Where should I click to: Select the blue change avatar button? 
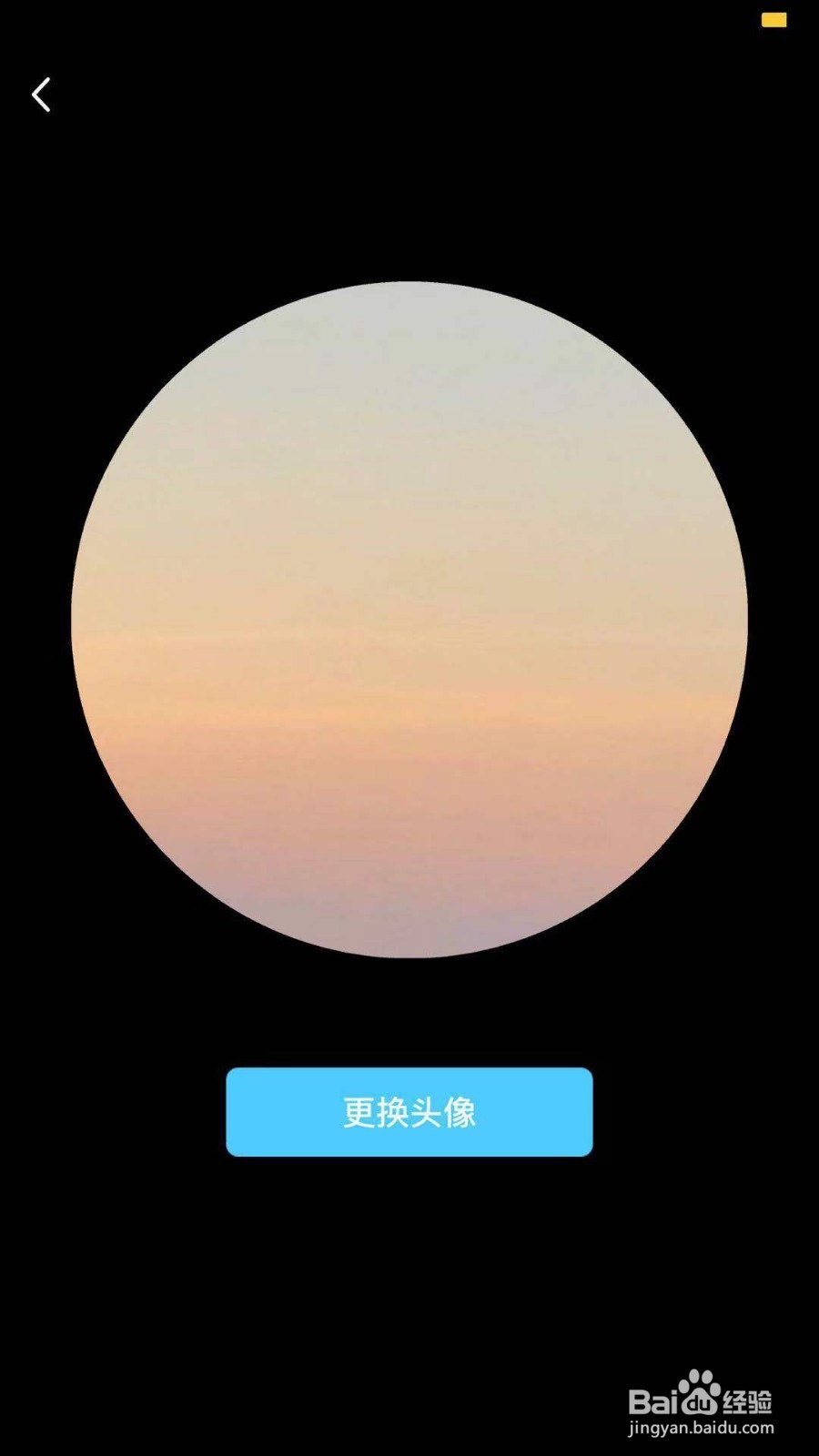pyautogui.click(x=409, y=1112)
